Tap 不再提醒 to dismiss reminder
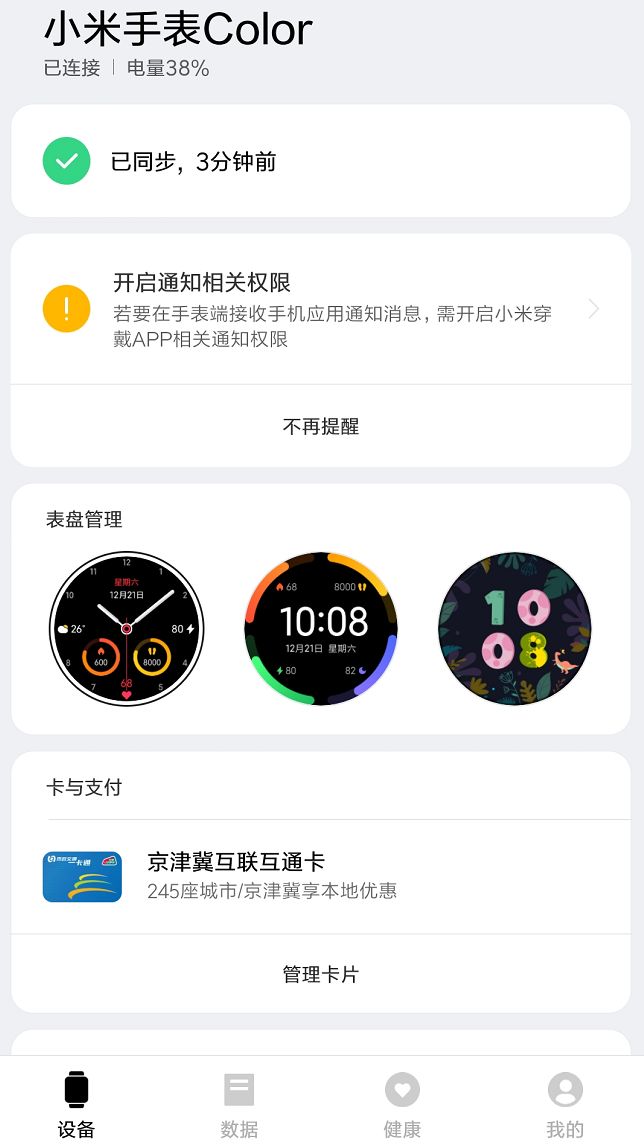Viewport: 644px width, 1147px height. coord(320,427)
